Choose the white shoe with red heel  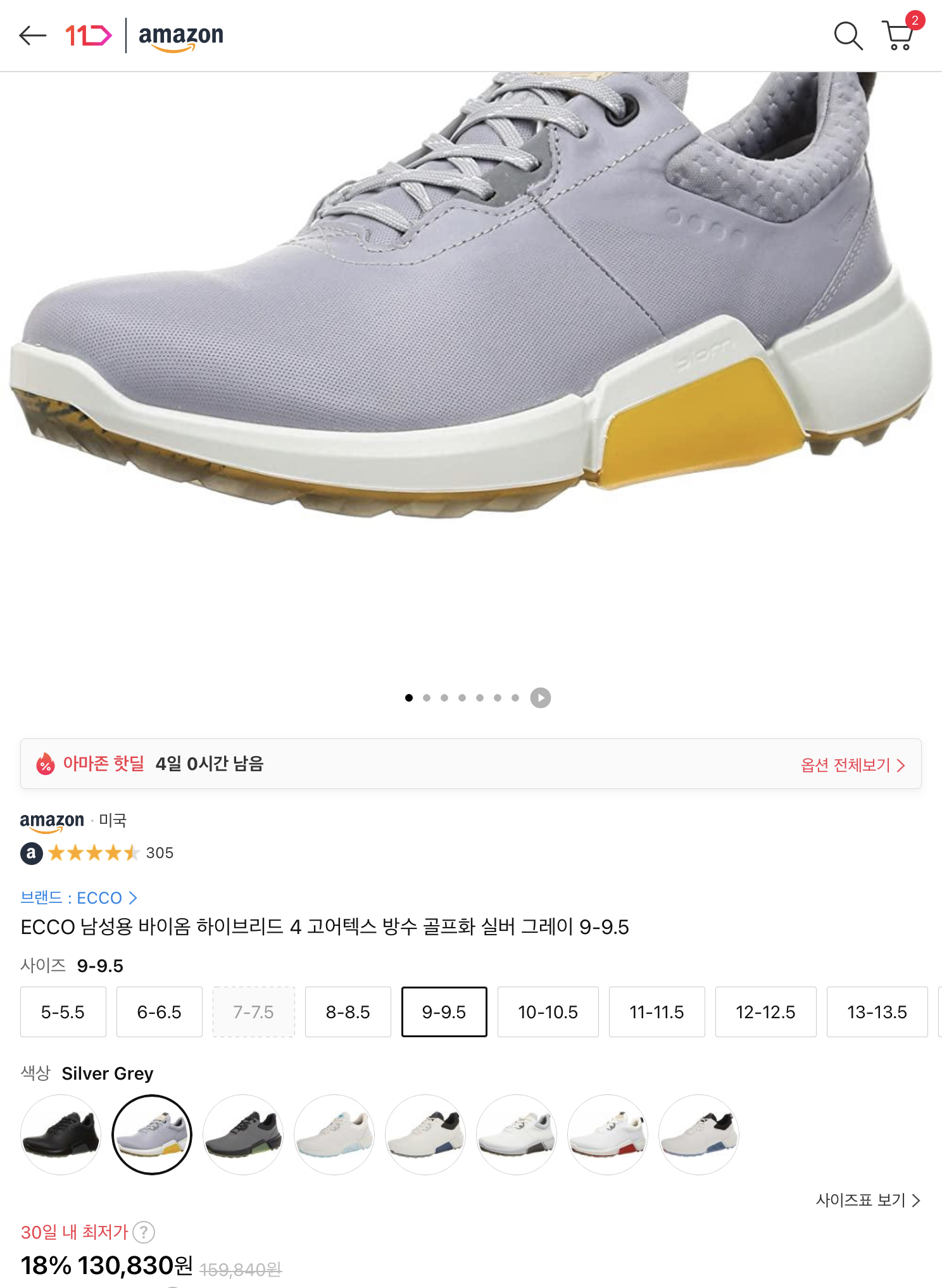click(608, 1135)
